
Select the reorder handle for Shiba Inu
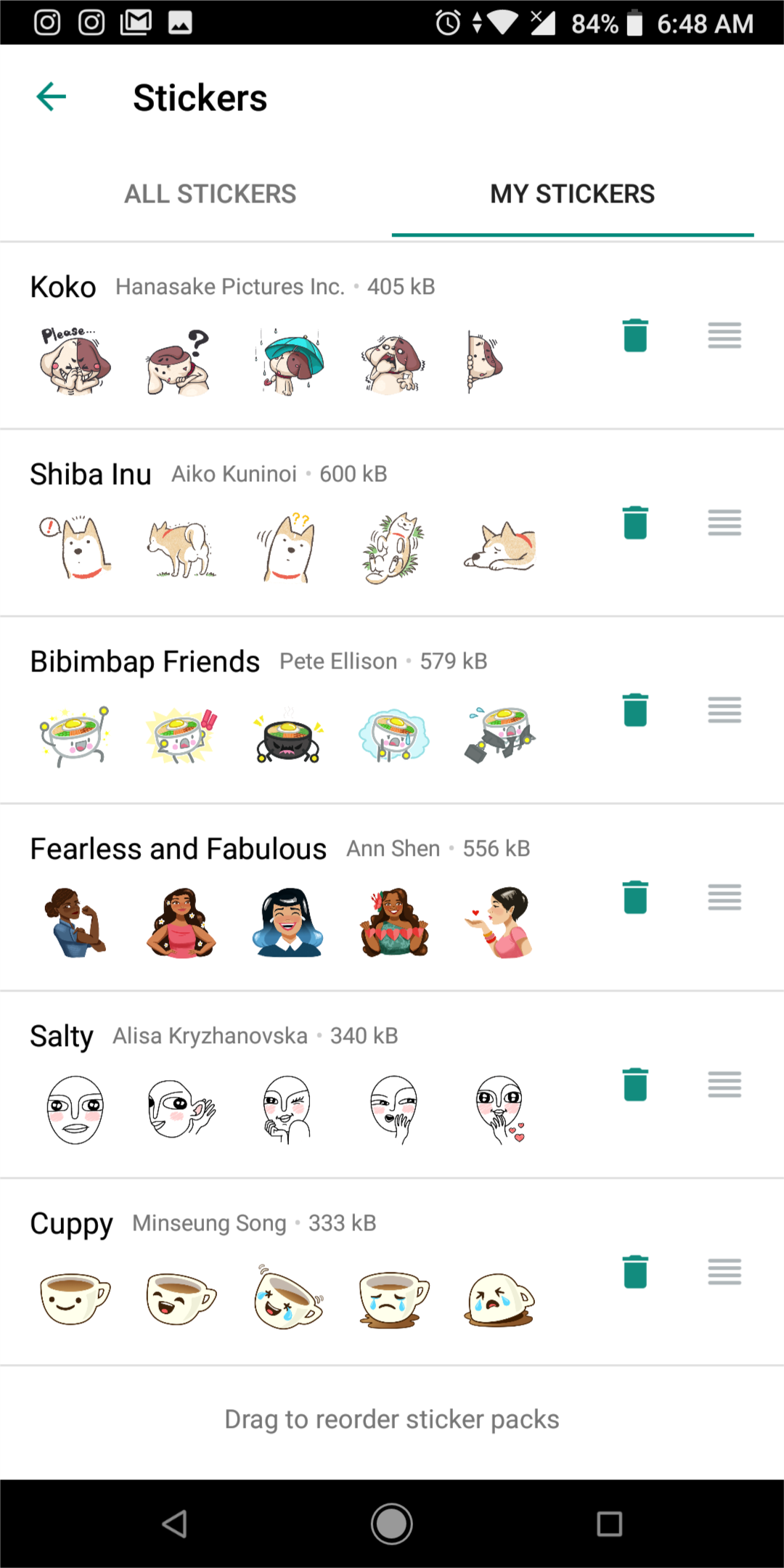(x=724, y=523)
